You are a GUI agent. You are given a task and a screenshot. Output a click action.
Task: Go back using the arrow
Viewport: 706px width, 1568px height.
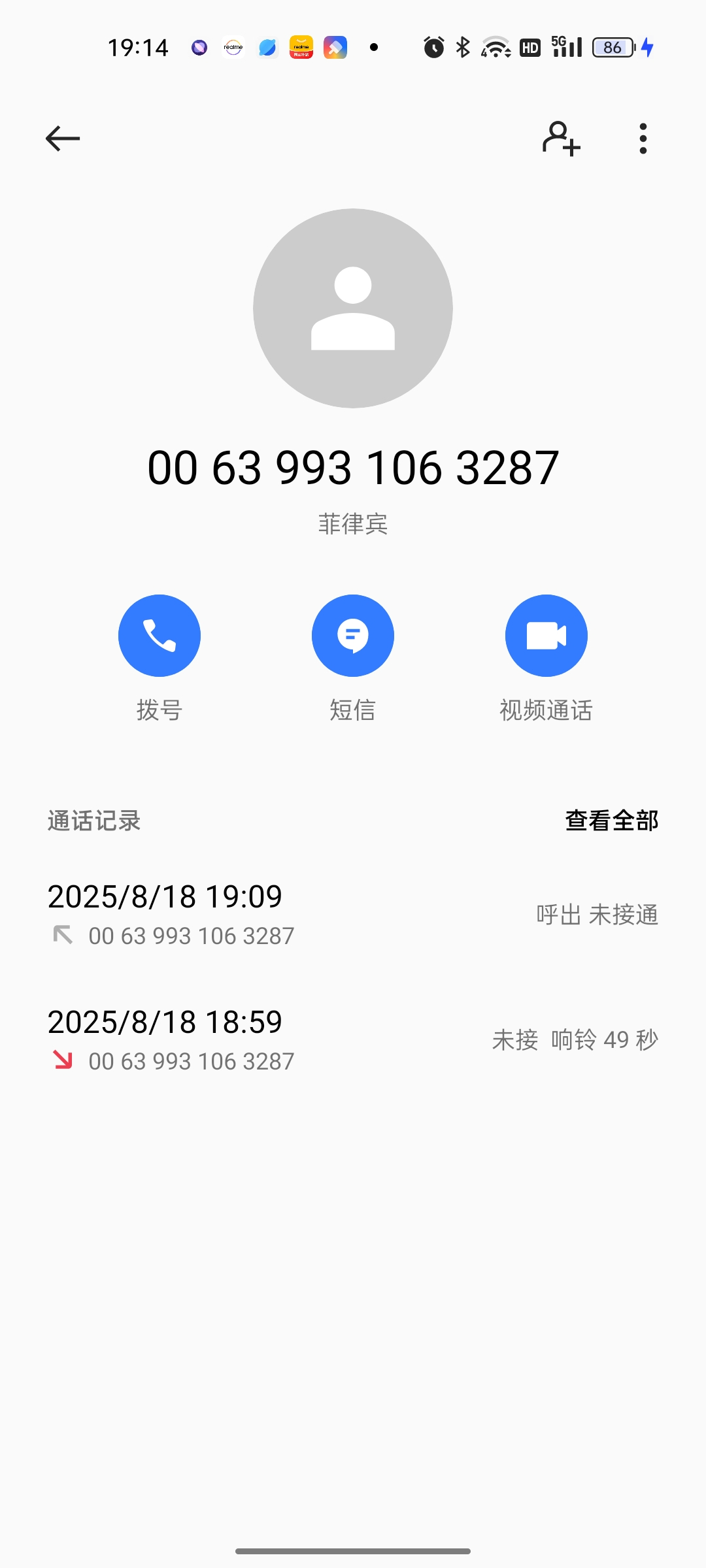tap(63, 139)
